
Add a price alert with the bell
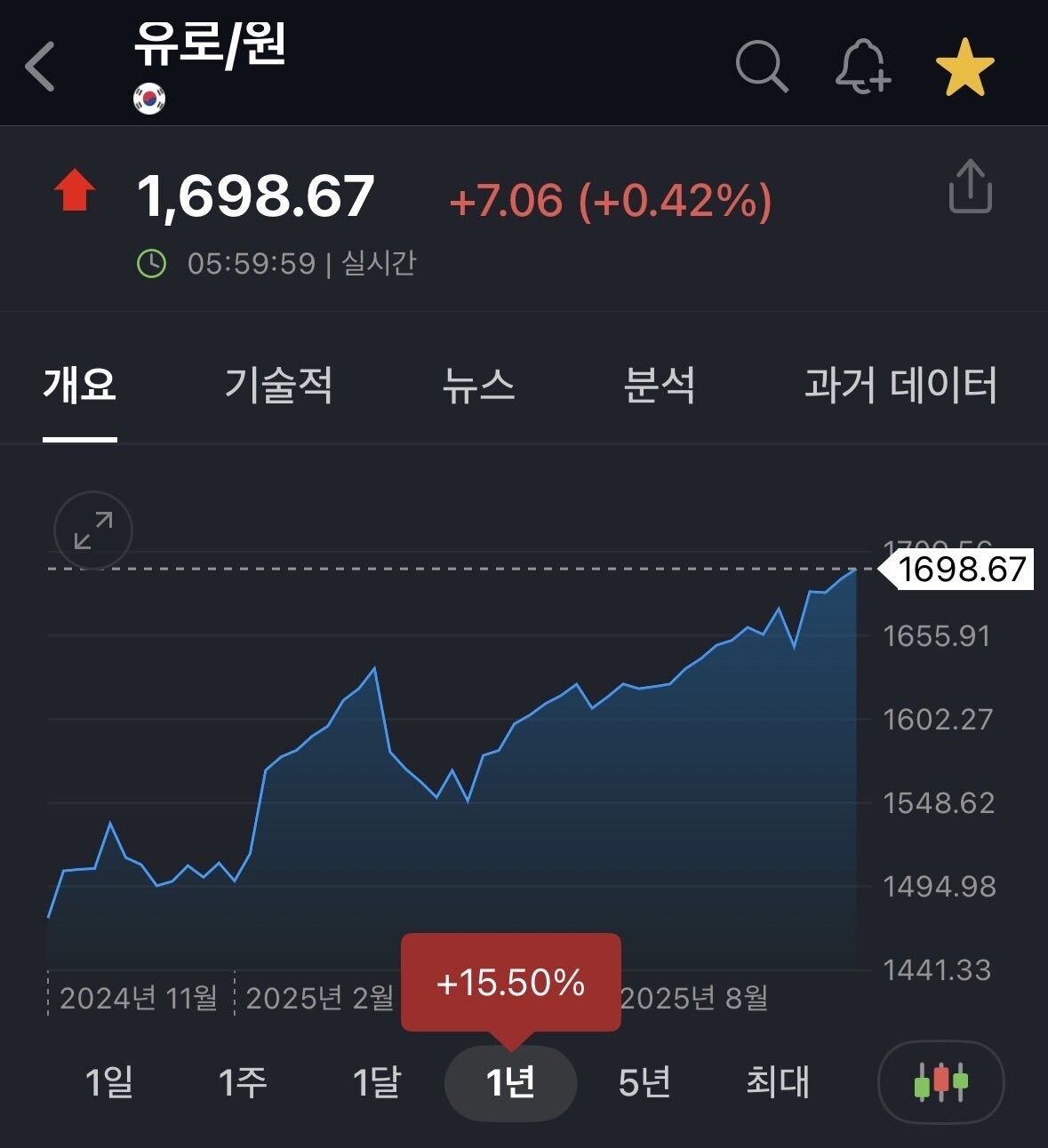862,67
